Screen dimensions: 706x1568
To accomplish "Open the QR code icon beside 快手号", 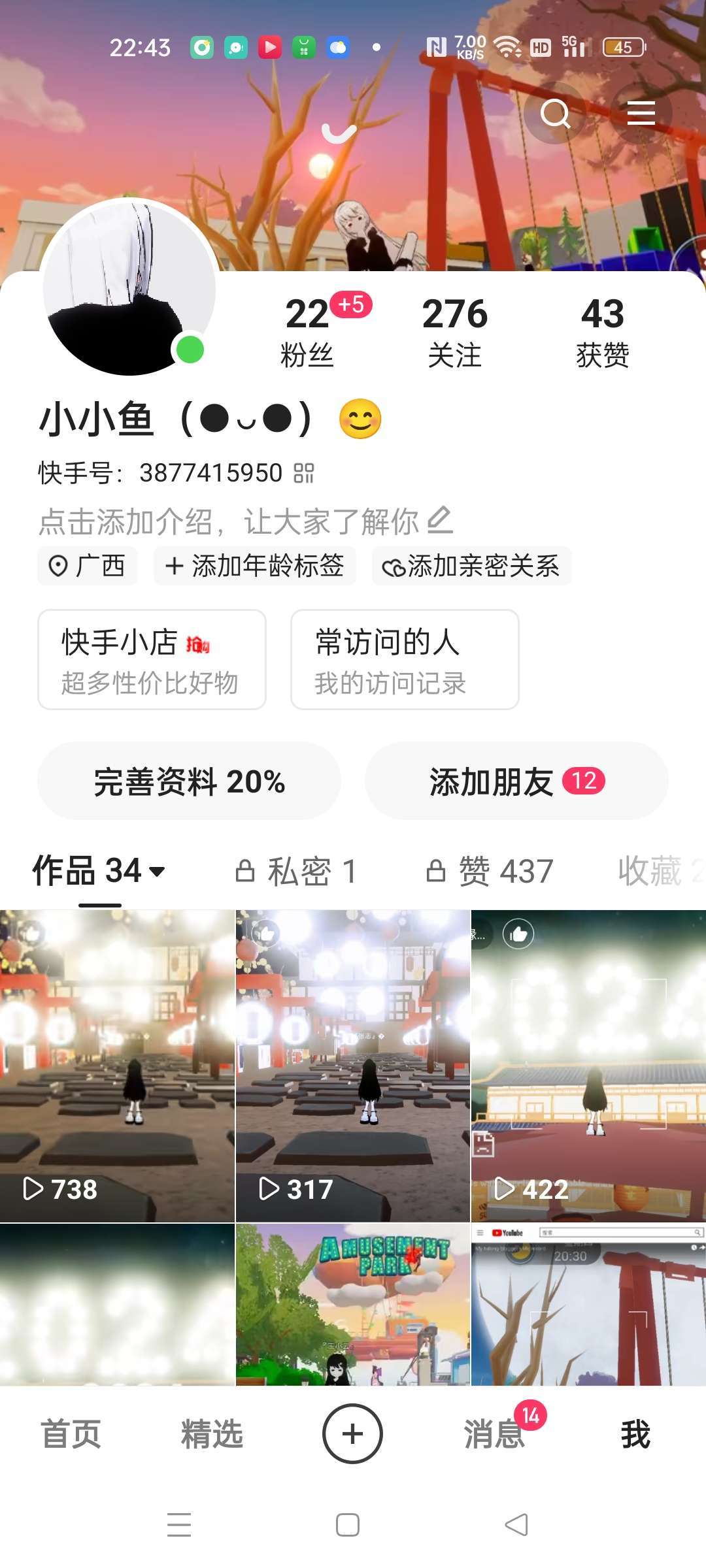I will click(304, 473).
